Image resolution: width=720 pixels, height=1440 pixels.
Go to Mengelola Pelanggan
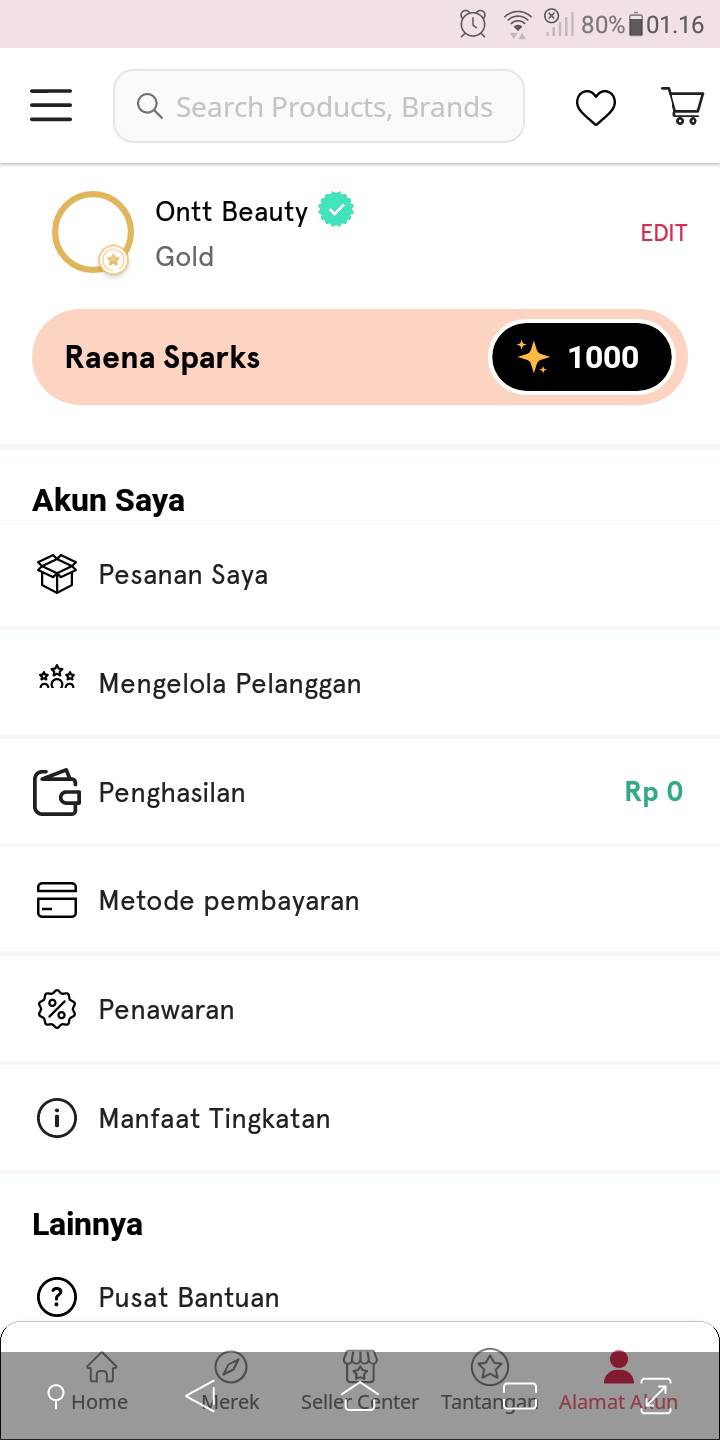(360, 684)
